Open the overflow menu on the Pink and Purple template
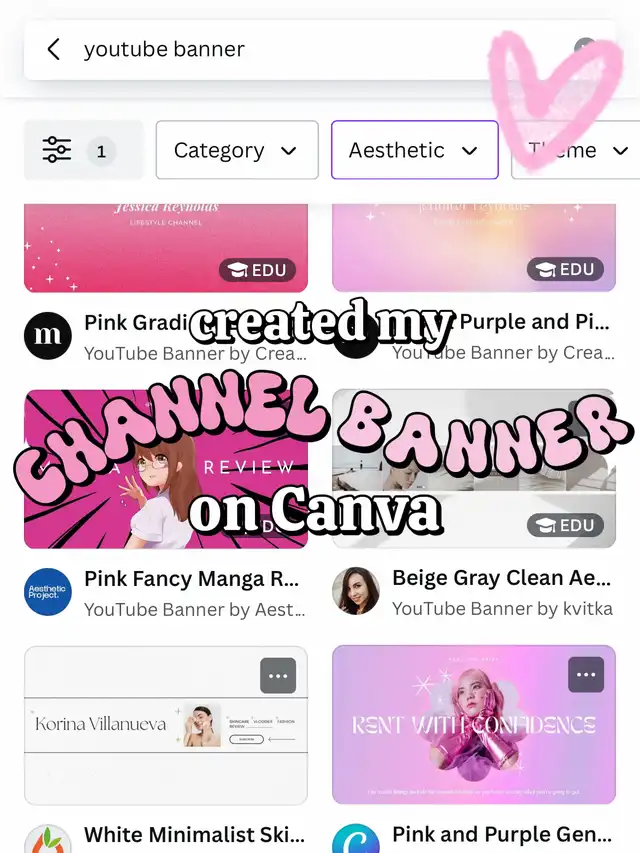640x853 pixels. (x=586, y=675)
